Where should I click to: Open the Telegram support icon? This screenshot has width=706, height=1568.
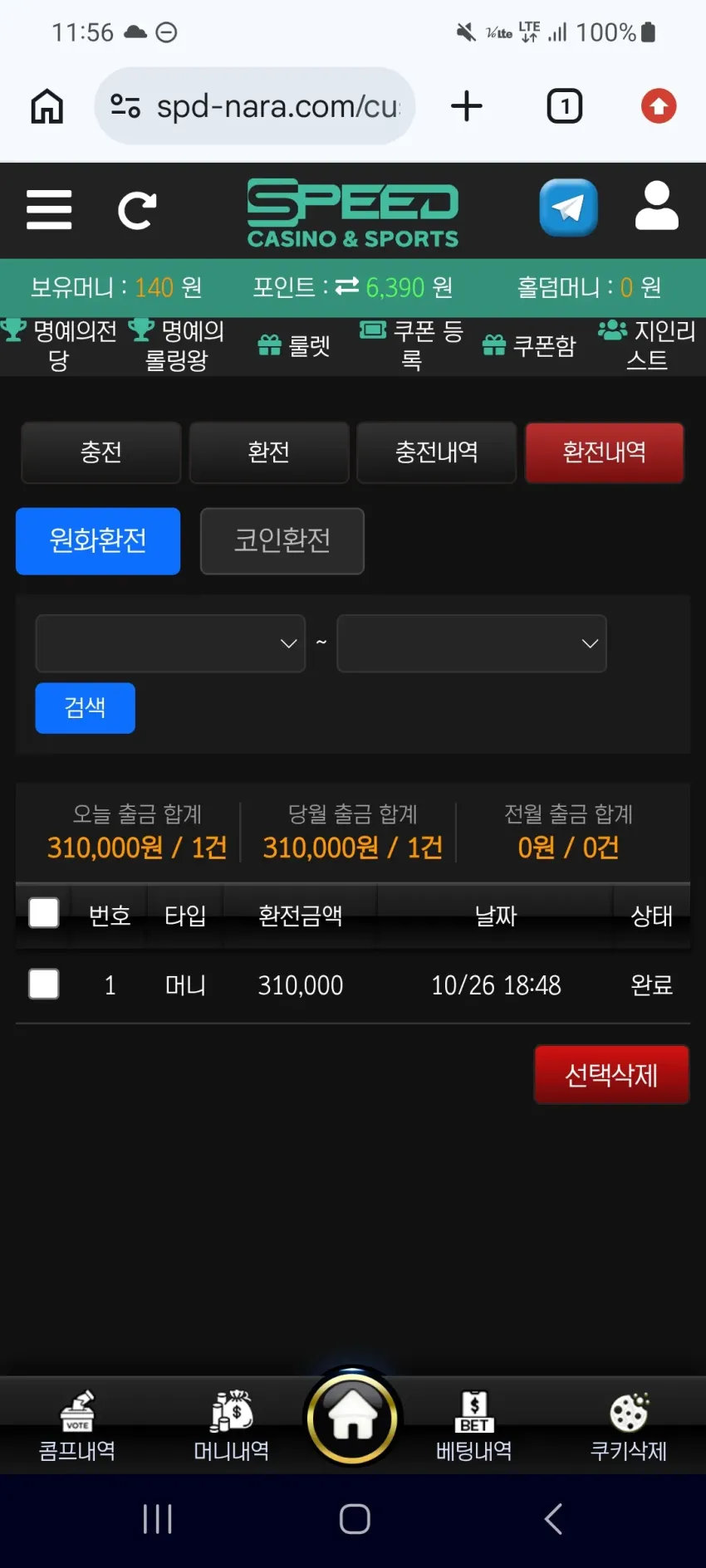pos(569,208)
